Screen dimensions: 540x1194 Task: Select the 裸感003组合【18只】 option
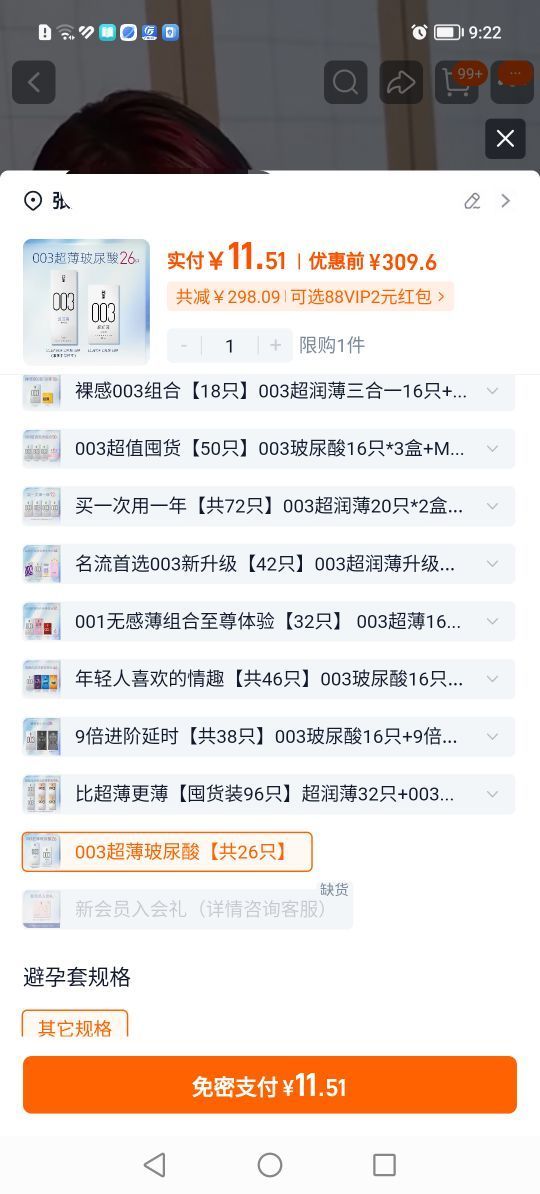tap(269, 391)
